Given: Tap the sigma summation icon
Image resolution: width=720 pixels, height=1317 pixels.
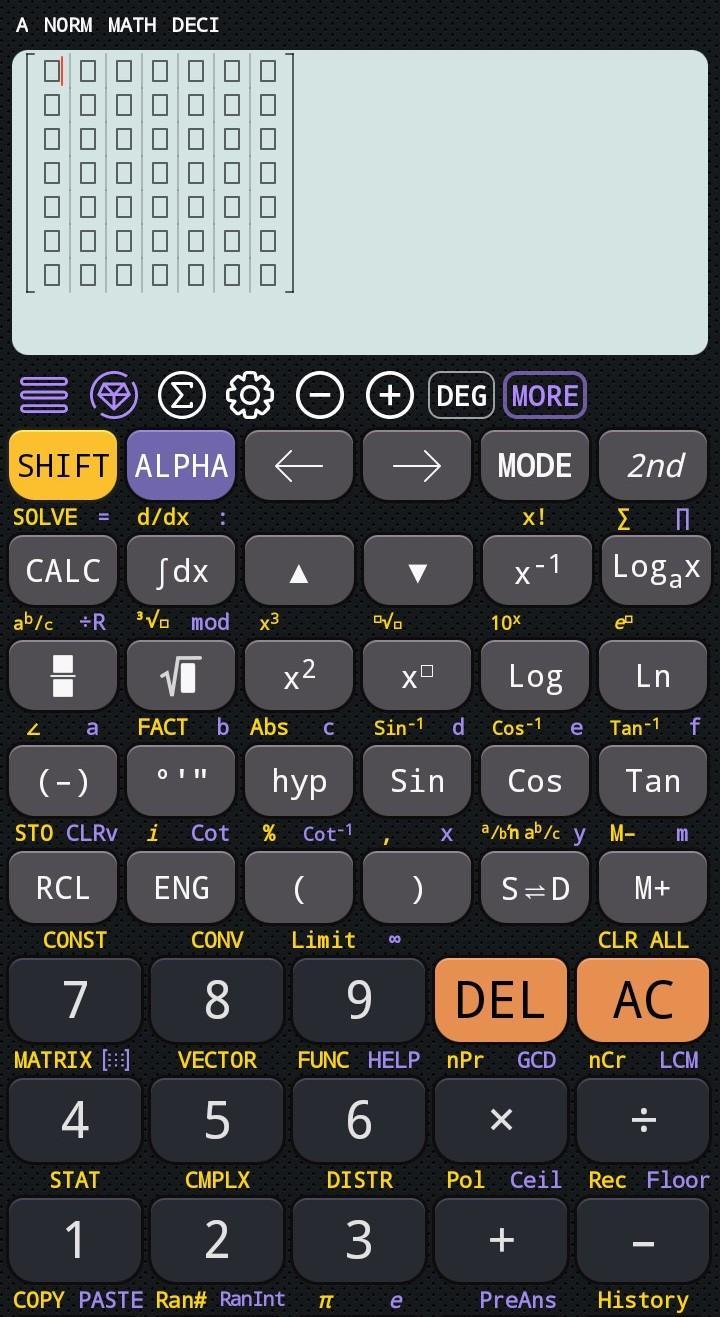Looking at the screenshot, I should coord(181,396).
